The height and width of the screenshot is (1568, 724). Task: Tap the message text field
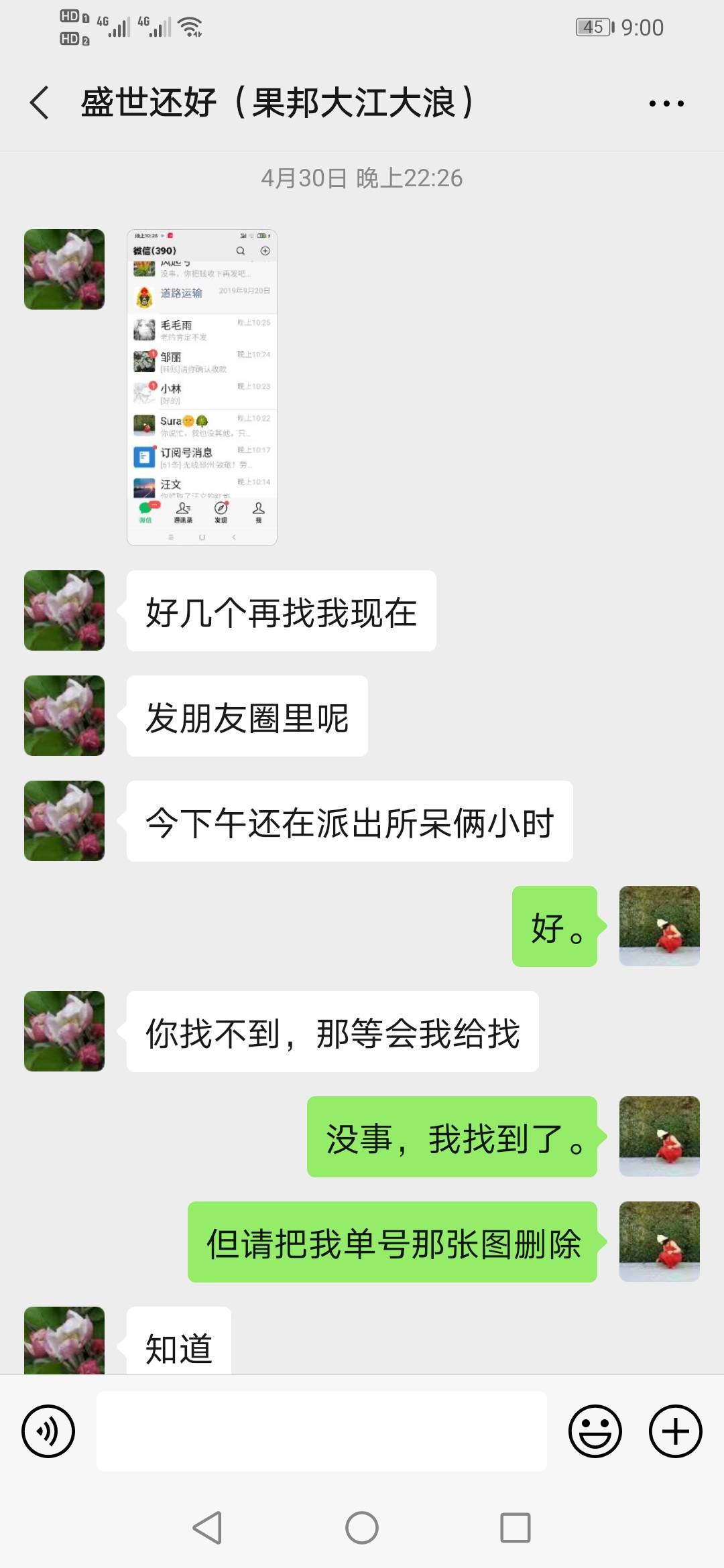pos(322,1431)
